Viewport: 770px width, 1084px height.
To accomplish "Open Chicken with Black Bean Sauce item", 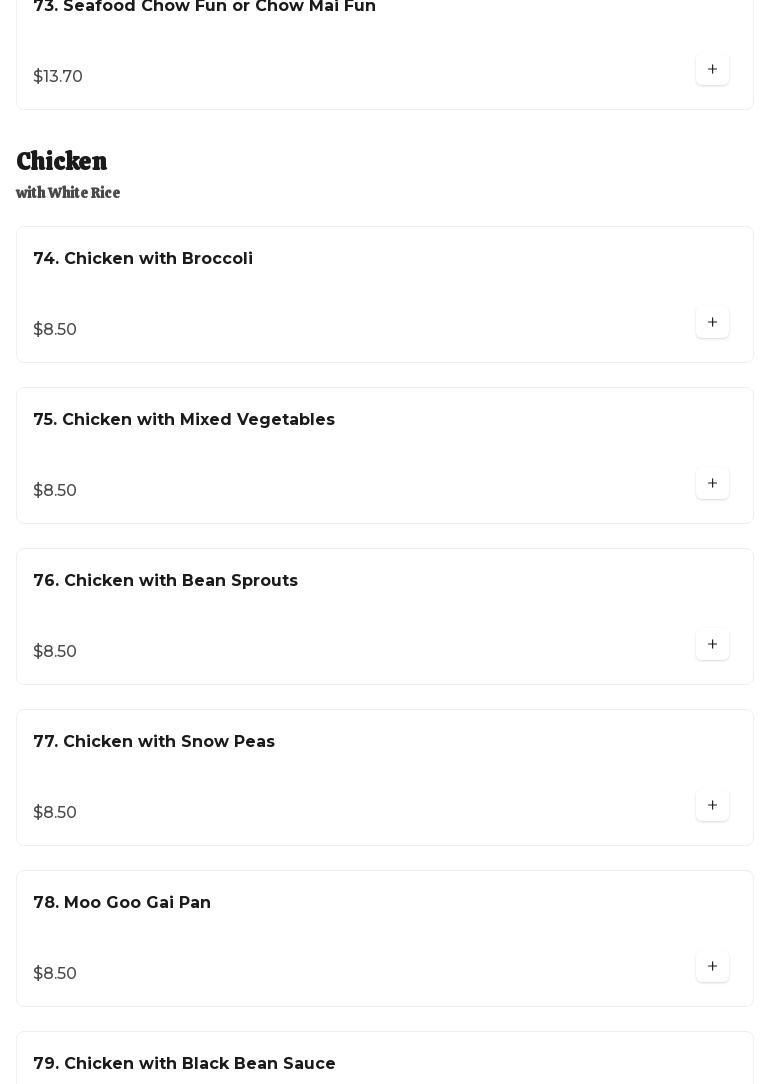I will (x=185, y=1063).
